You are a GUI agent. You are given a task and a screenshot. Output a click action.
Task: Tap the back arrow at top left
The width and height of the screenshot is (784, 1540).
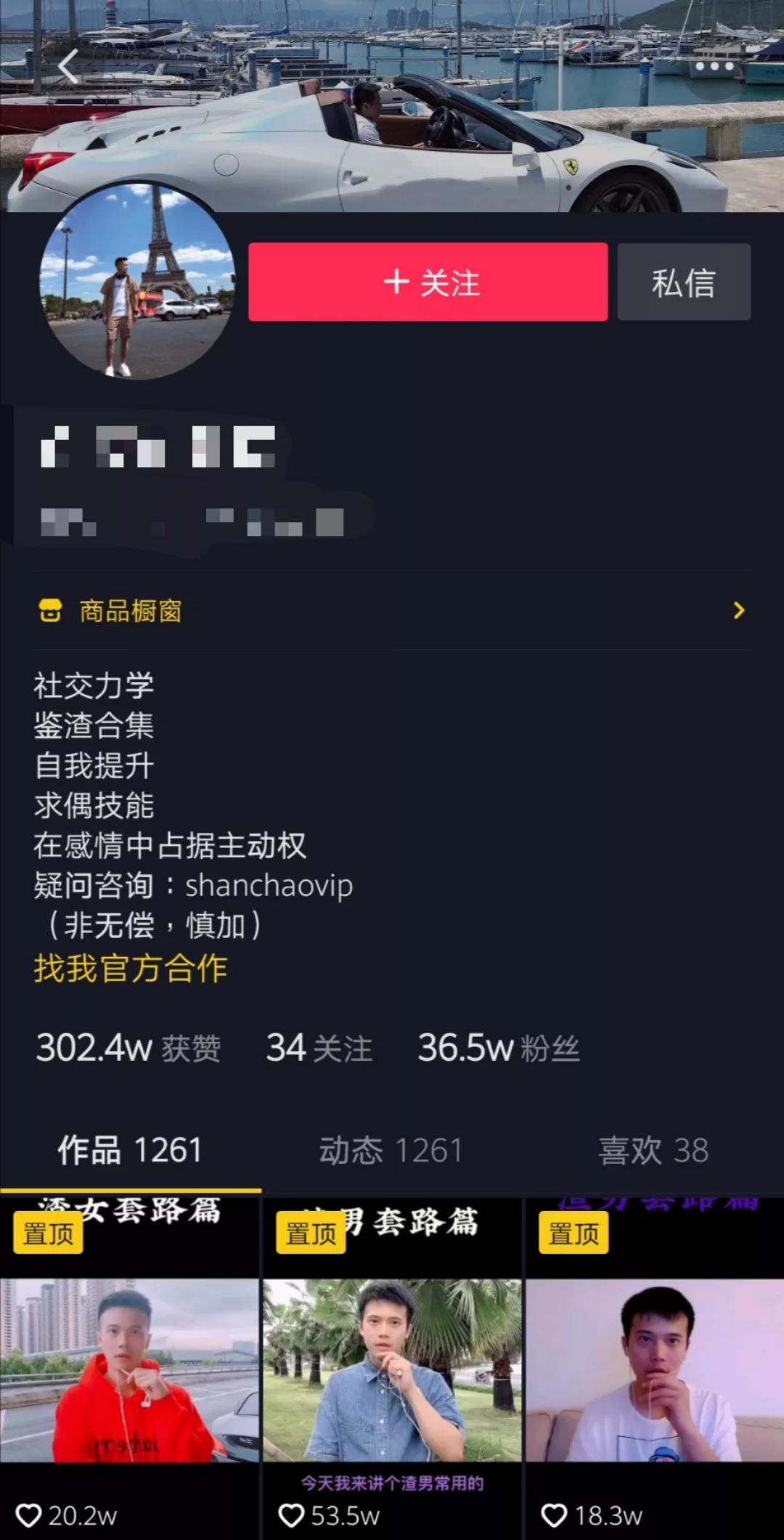point(69,65)
